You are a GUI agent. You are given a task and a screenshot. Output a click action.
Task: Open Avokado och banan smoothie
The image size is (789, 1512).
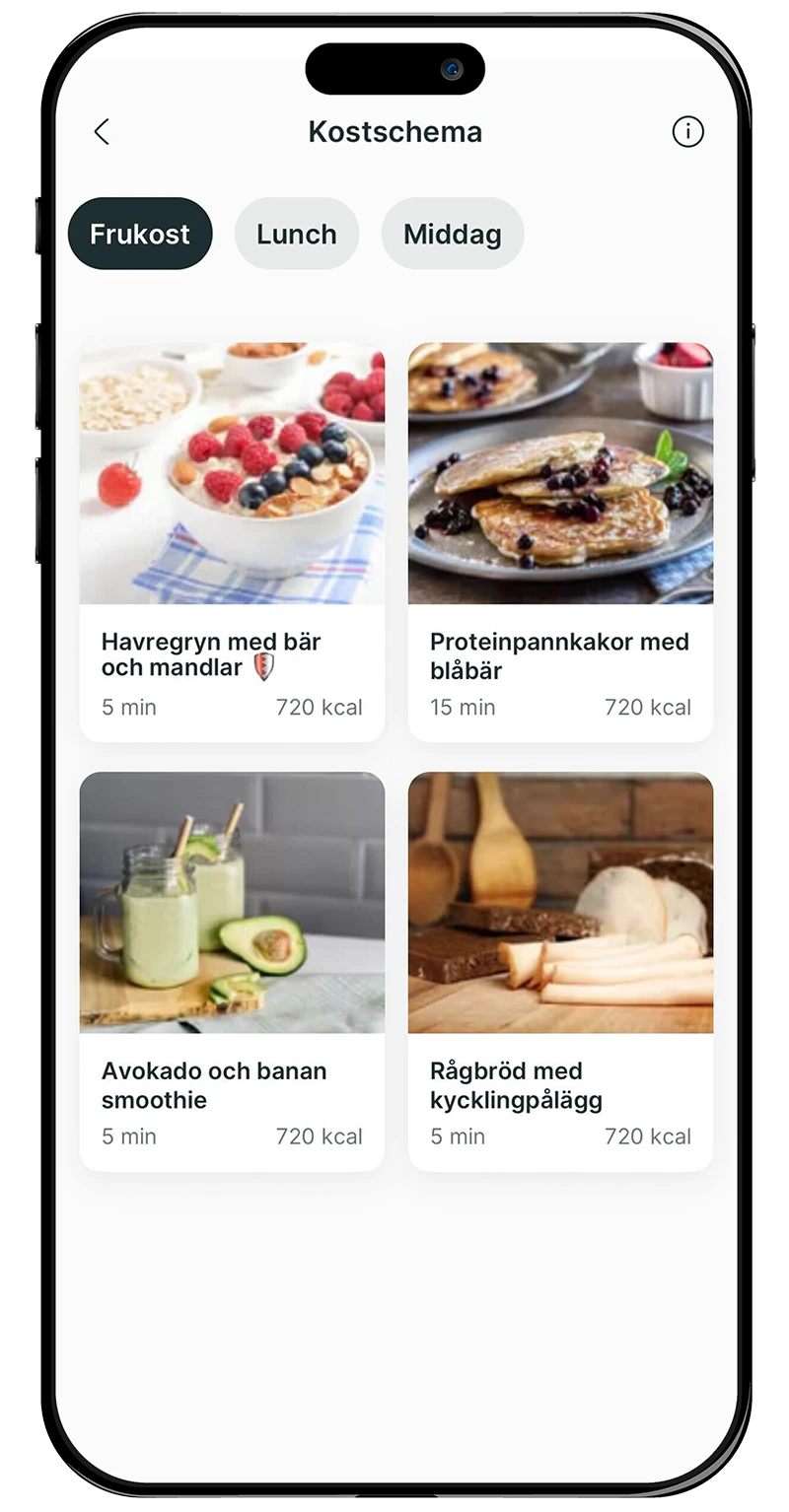[232, 971]
